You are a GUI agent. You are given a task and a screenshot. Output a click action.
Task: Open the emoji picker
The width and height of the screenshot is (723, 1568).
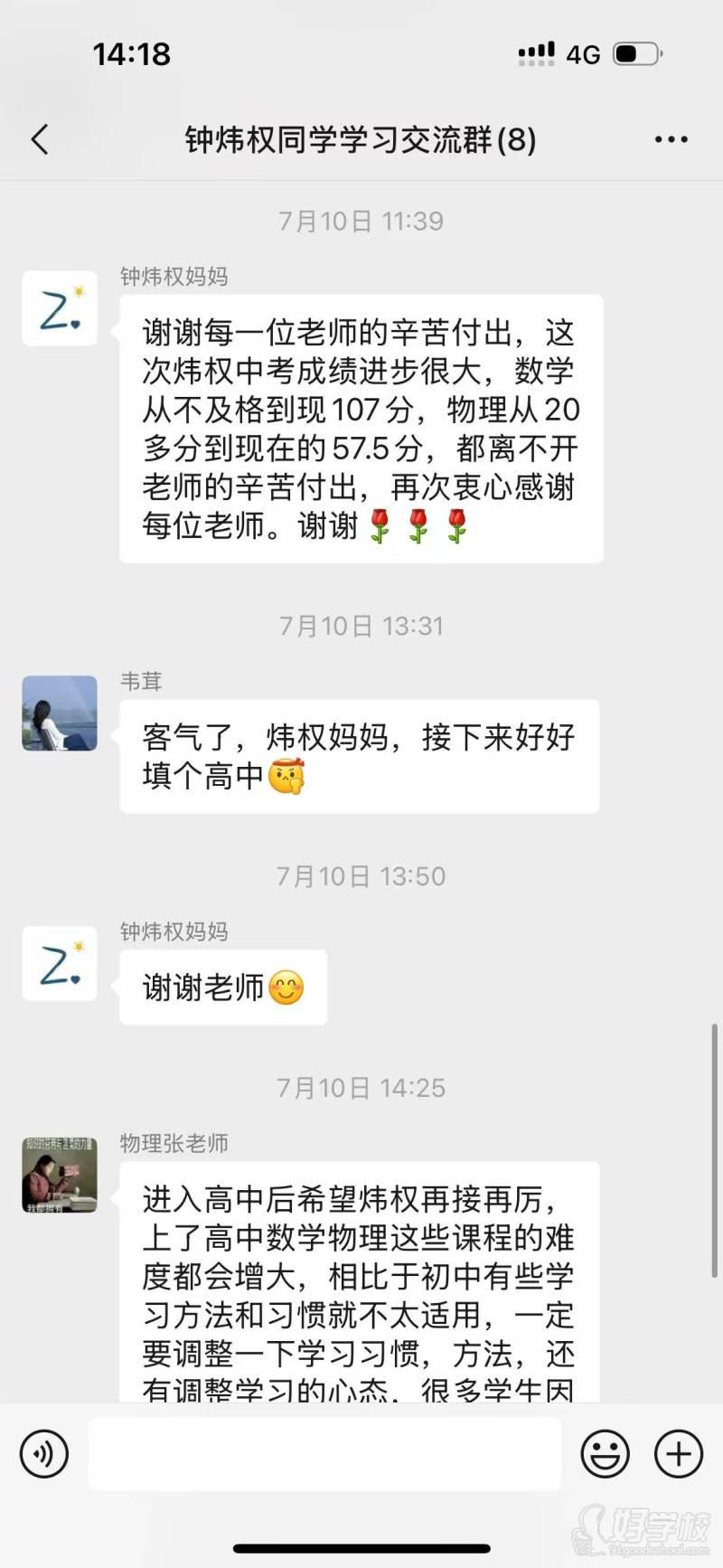605,1453
